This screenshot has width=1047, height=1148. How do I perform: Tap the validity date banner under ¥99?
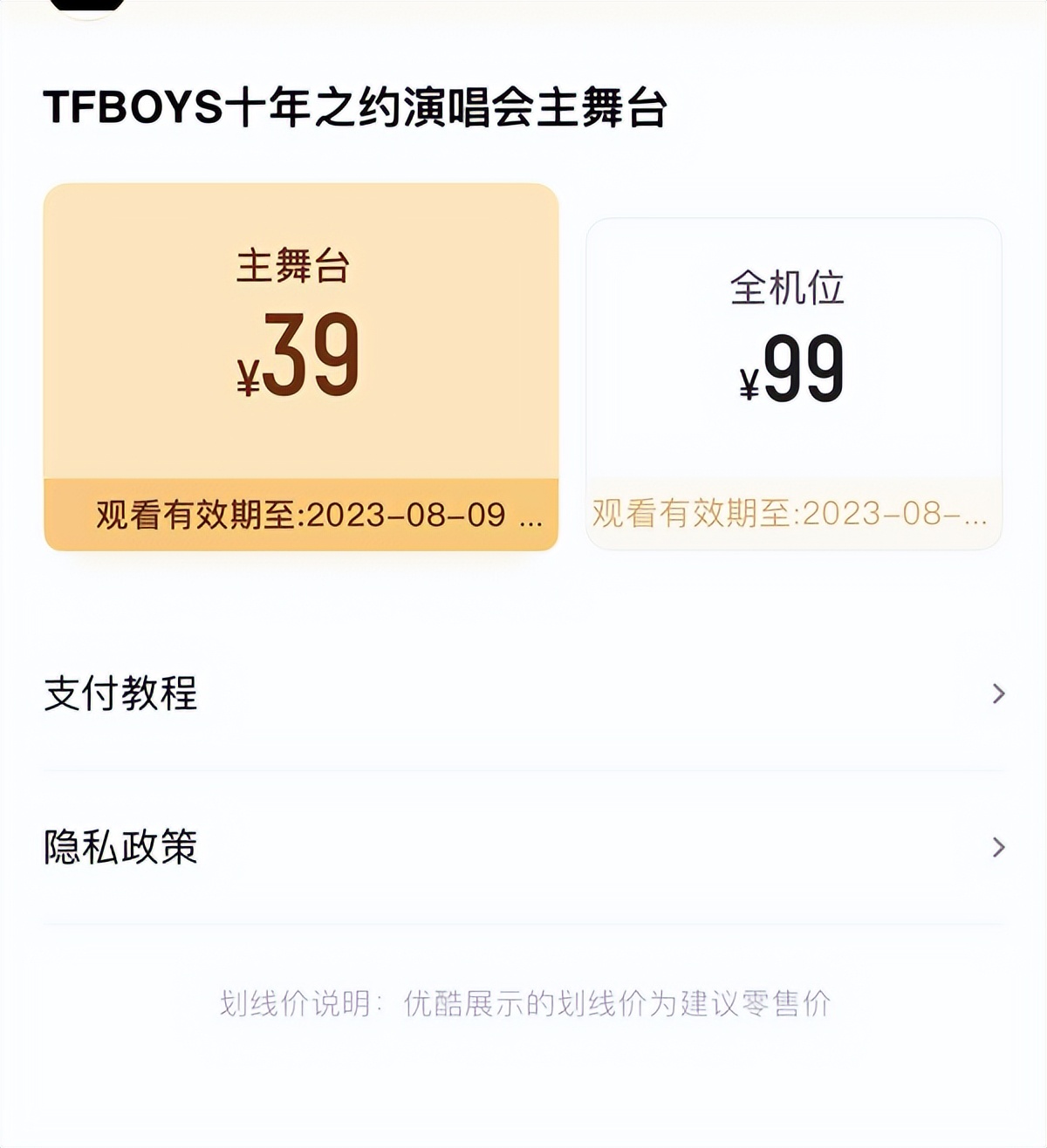pos(794,516)
